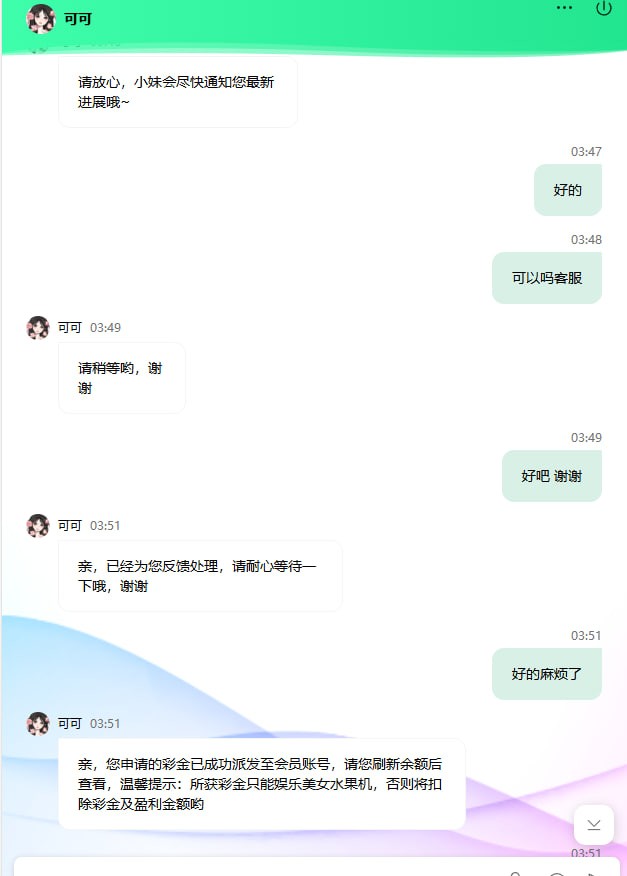627x876 pixels.
Task: End the chat with the power icon
Action: pyautogui.click(x=604, y=8)
